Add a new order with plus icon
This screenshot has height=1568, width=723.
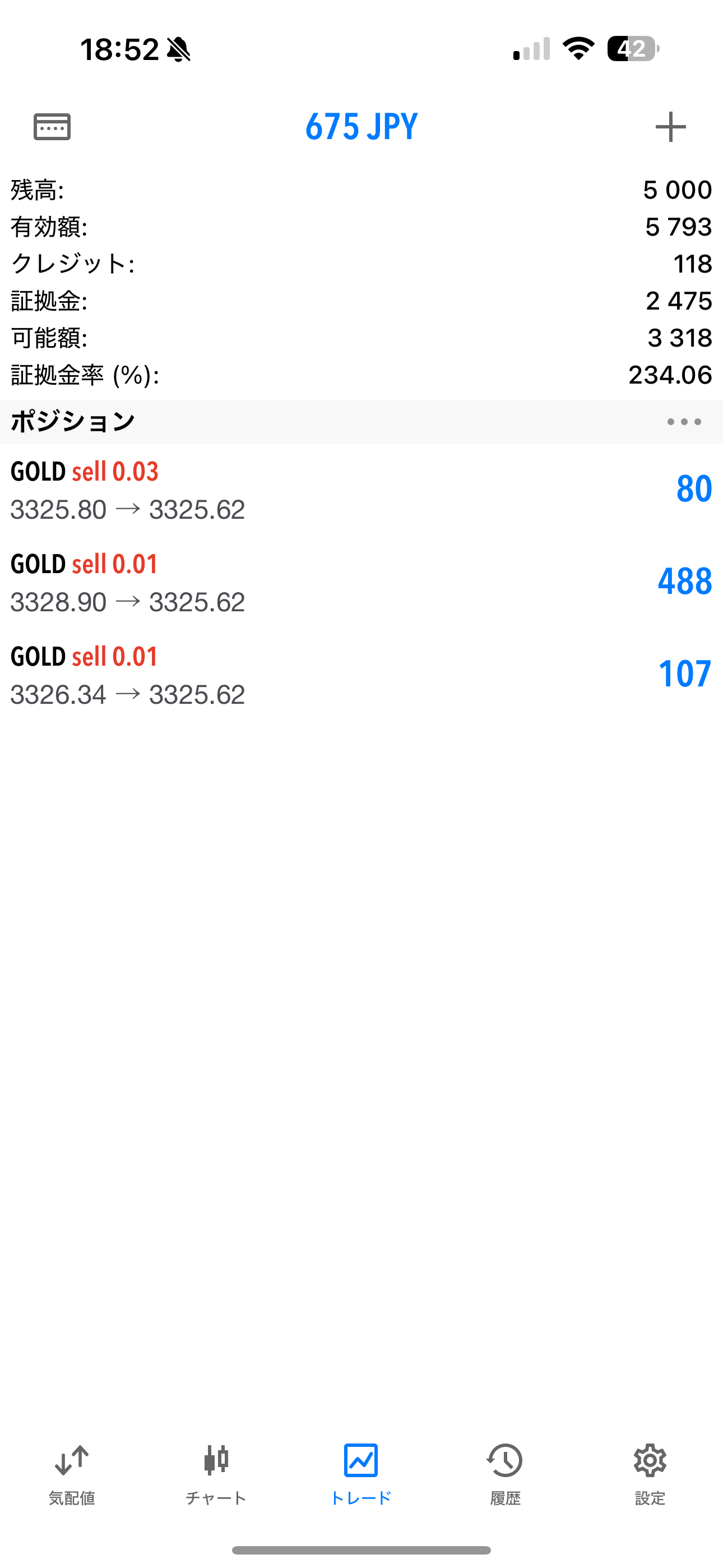click(671, 127)
